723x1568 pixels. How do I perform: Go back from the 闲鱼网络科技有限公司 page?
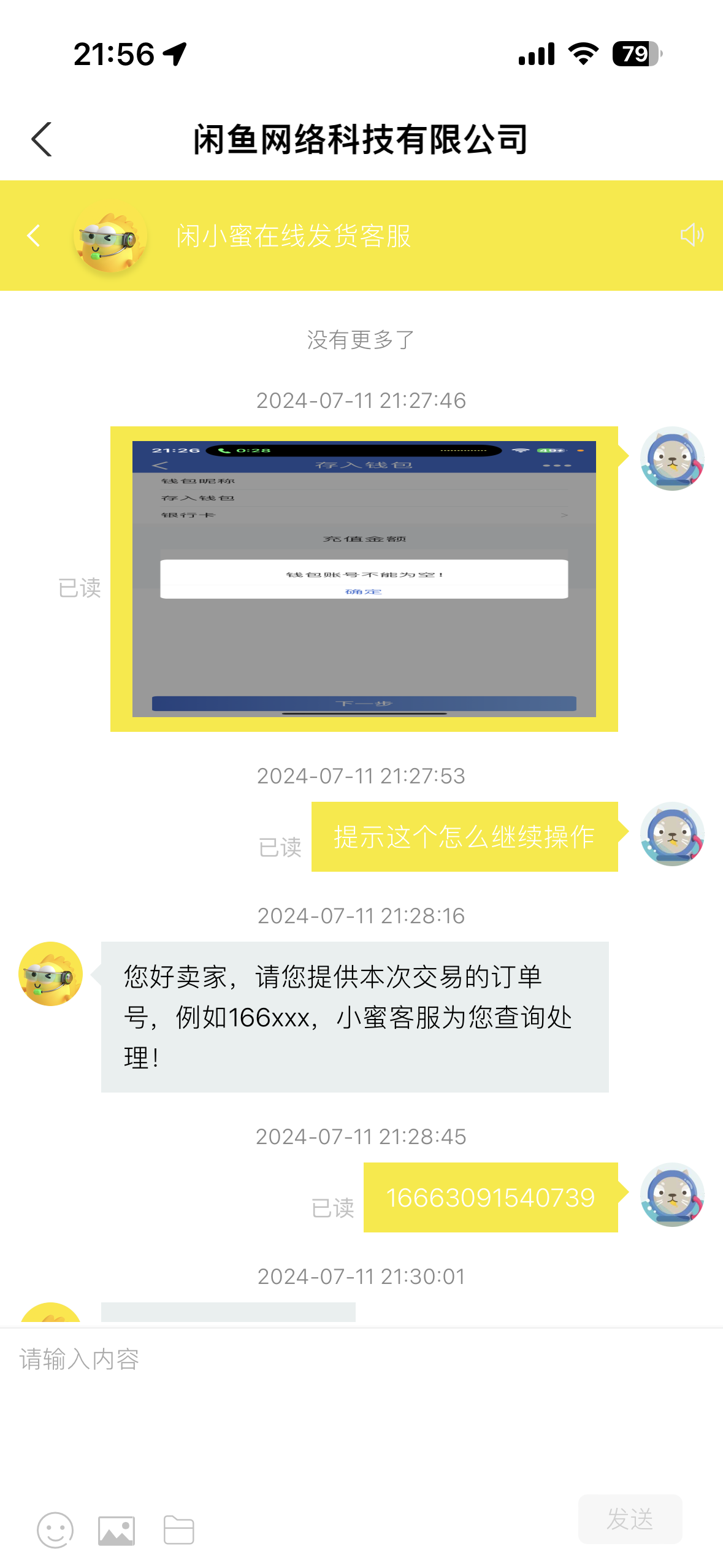click(x=42, y=139)
